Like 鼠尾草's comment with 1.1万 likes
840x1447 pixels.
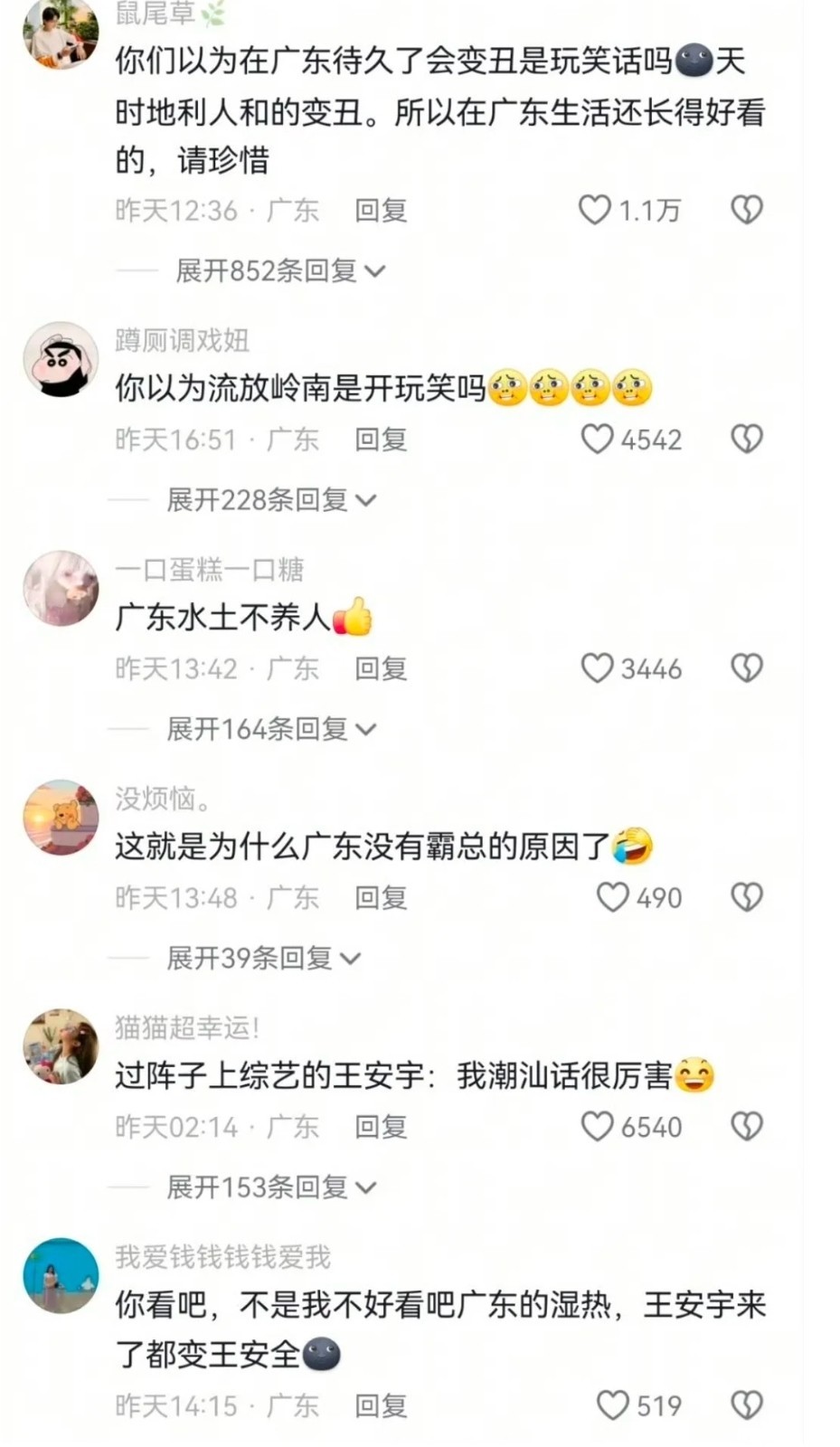pos(595,211)
